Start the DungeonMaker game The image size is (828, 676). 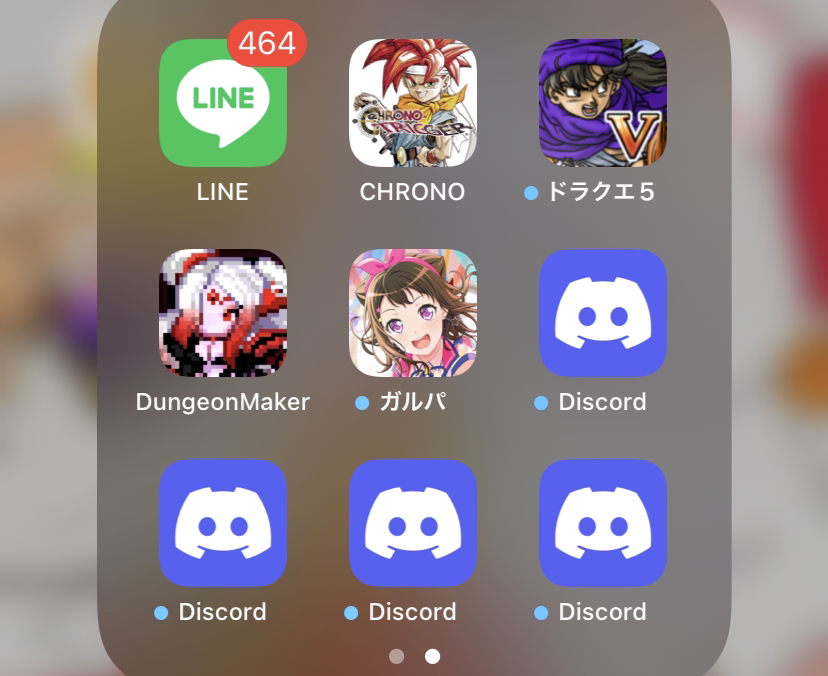point(222,313)
